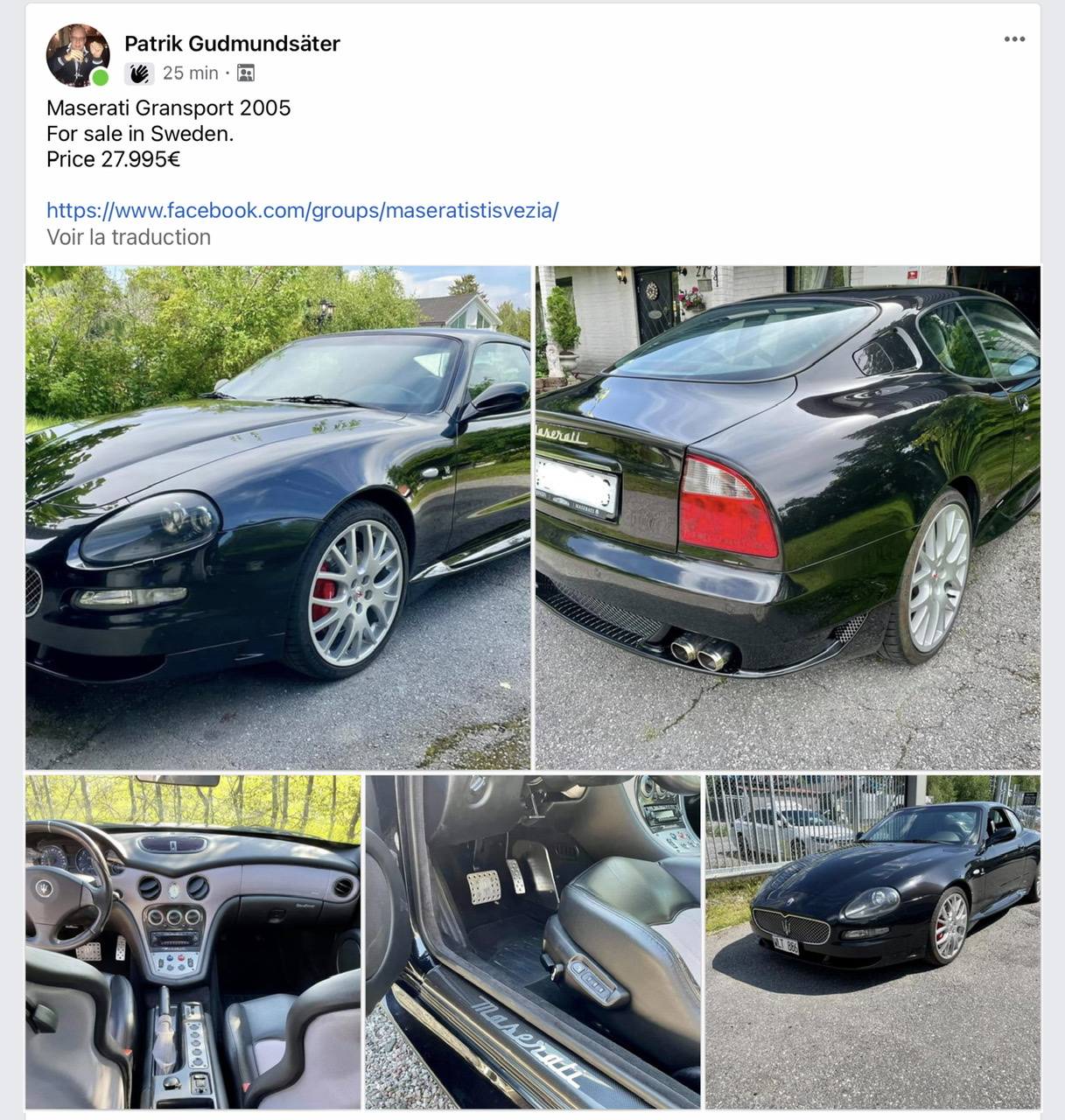View the pedals and door sill photo
1065x1120 pixels.
click(532, 941)
